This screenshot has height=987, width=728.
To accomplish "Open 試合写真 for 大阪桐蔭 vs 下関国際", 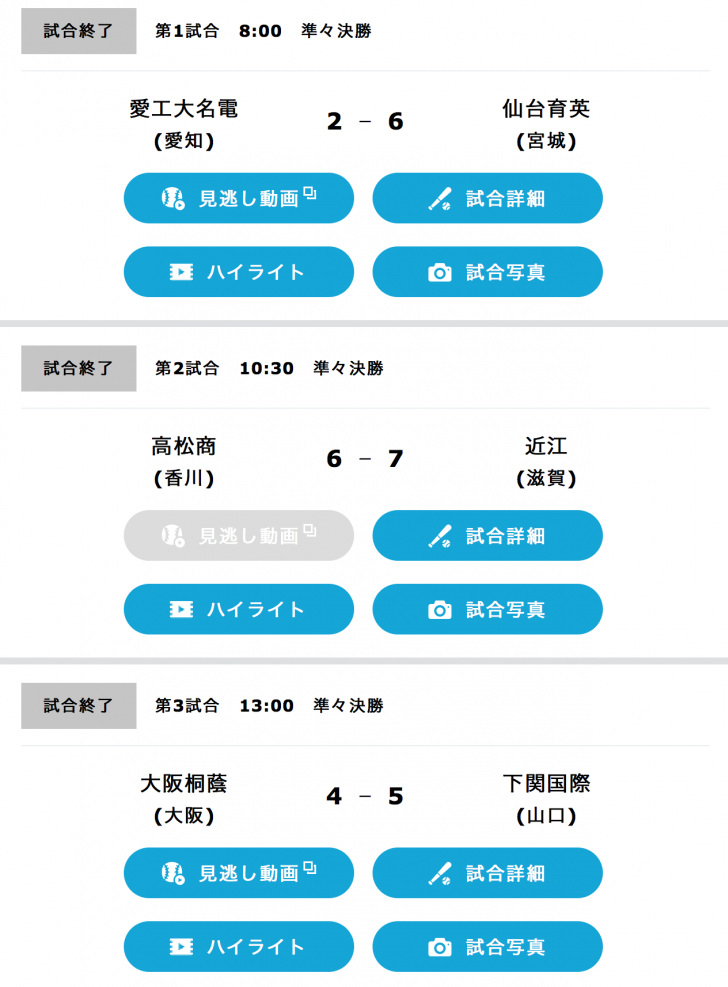I will pos(487,946).
